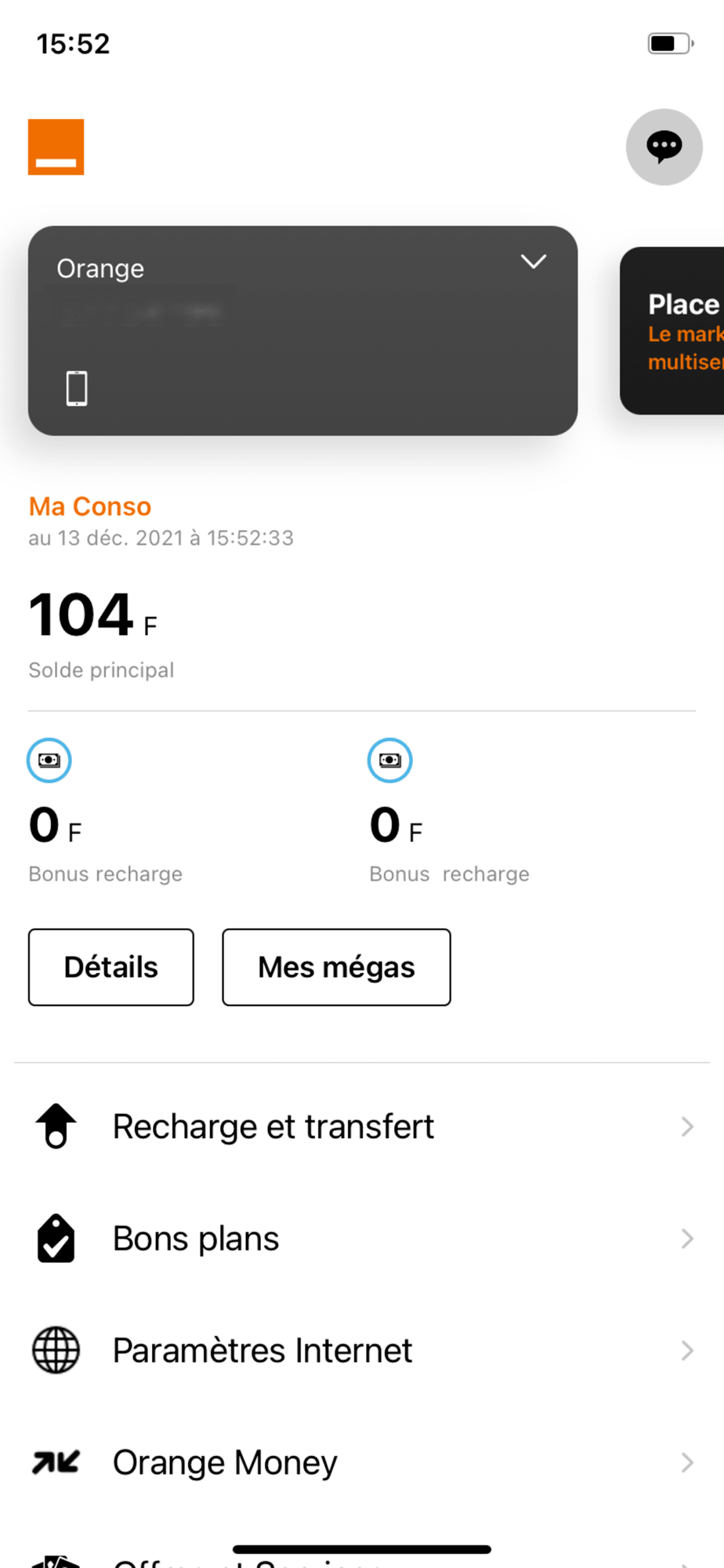The image size is (724, 1568).
Task: Go to Bons plans
Action: (362, 1239)
